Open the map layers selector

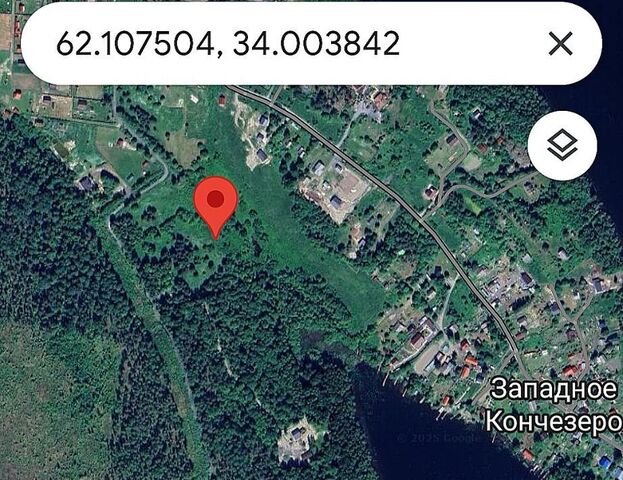tap(562, 147)
